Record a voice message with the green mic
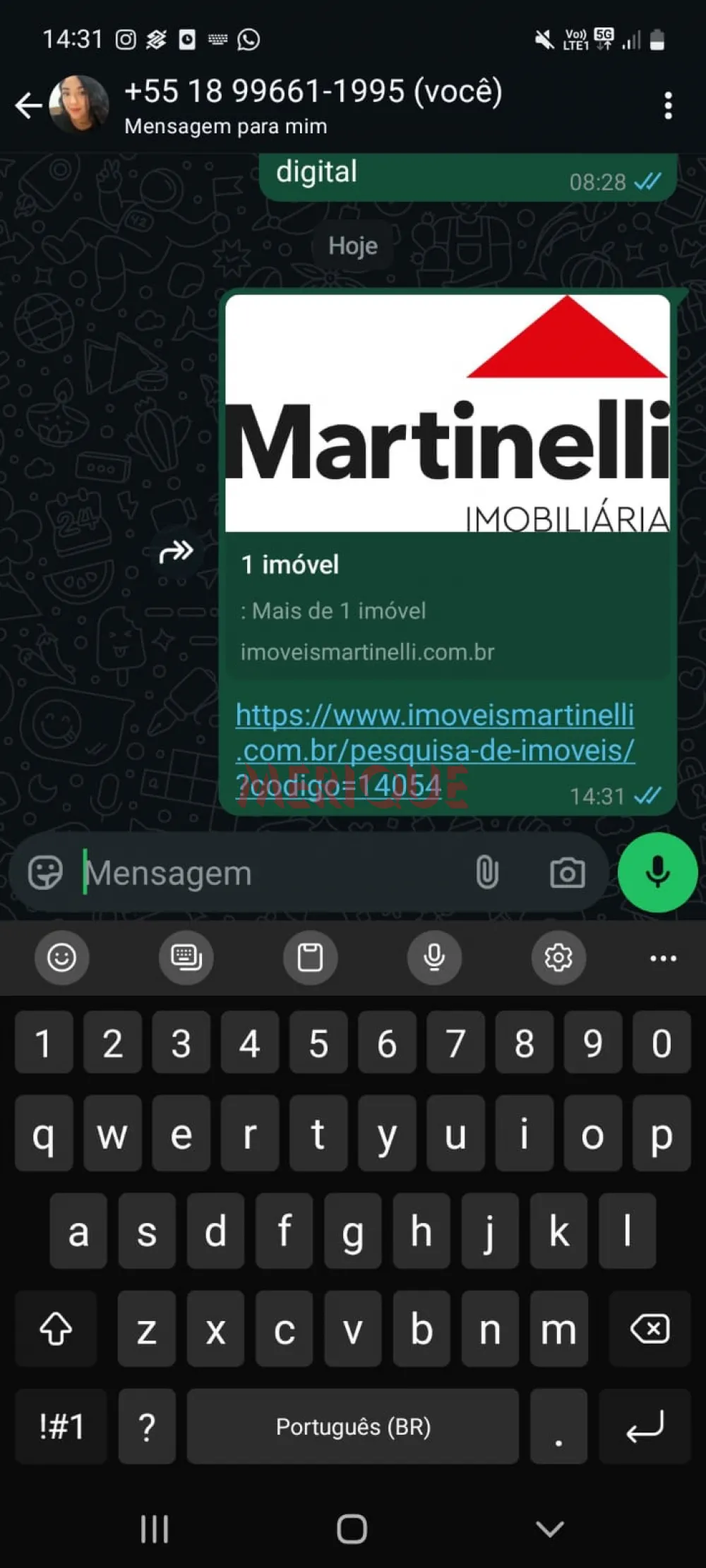Viewport: 706px width, 1568px height. tap(657, 872)
